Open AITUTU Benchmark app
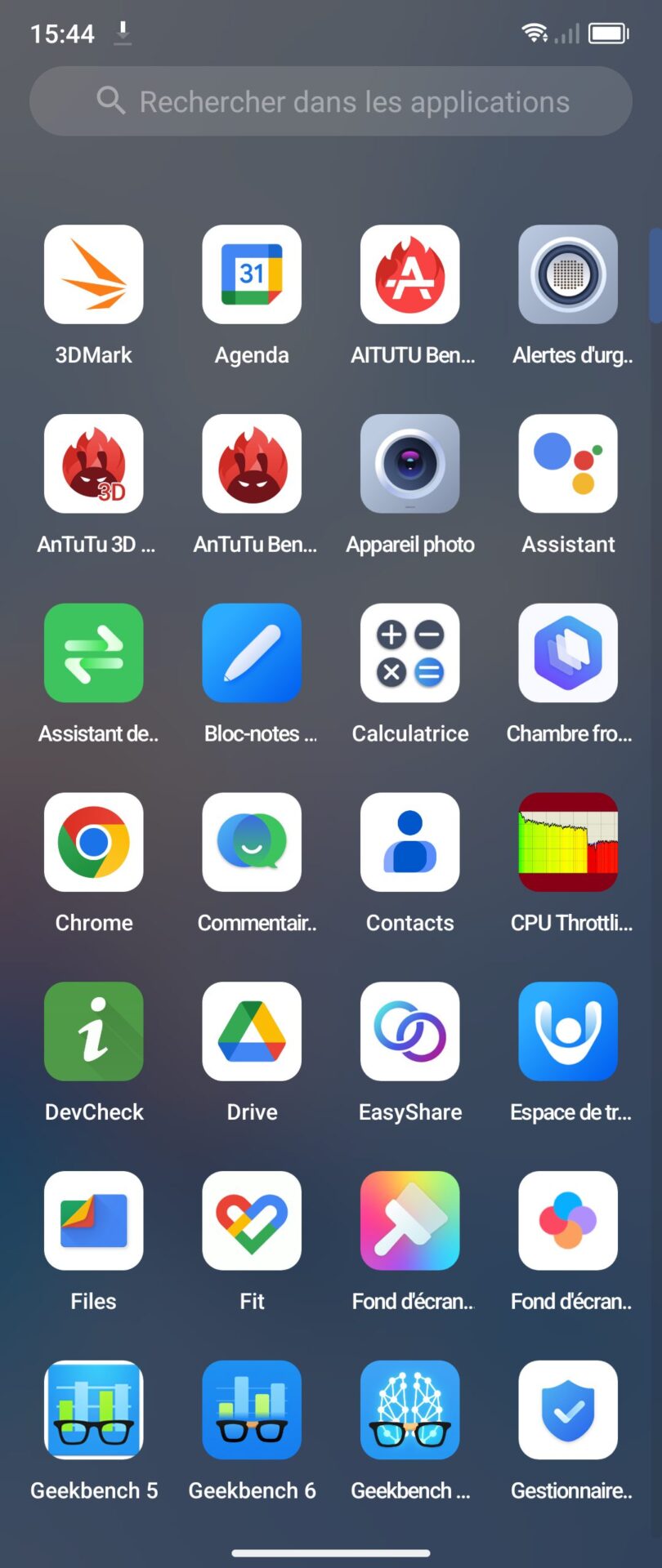The height and width of the screenshot is (1568, 662). coord(410,274)
